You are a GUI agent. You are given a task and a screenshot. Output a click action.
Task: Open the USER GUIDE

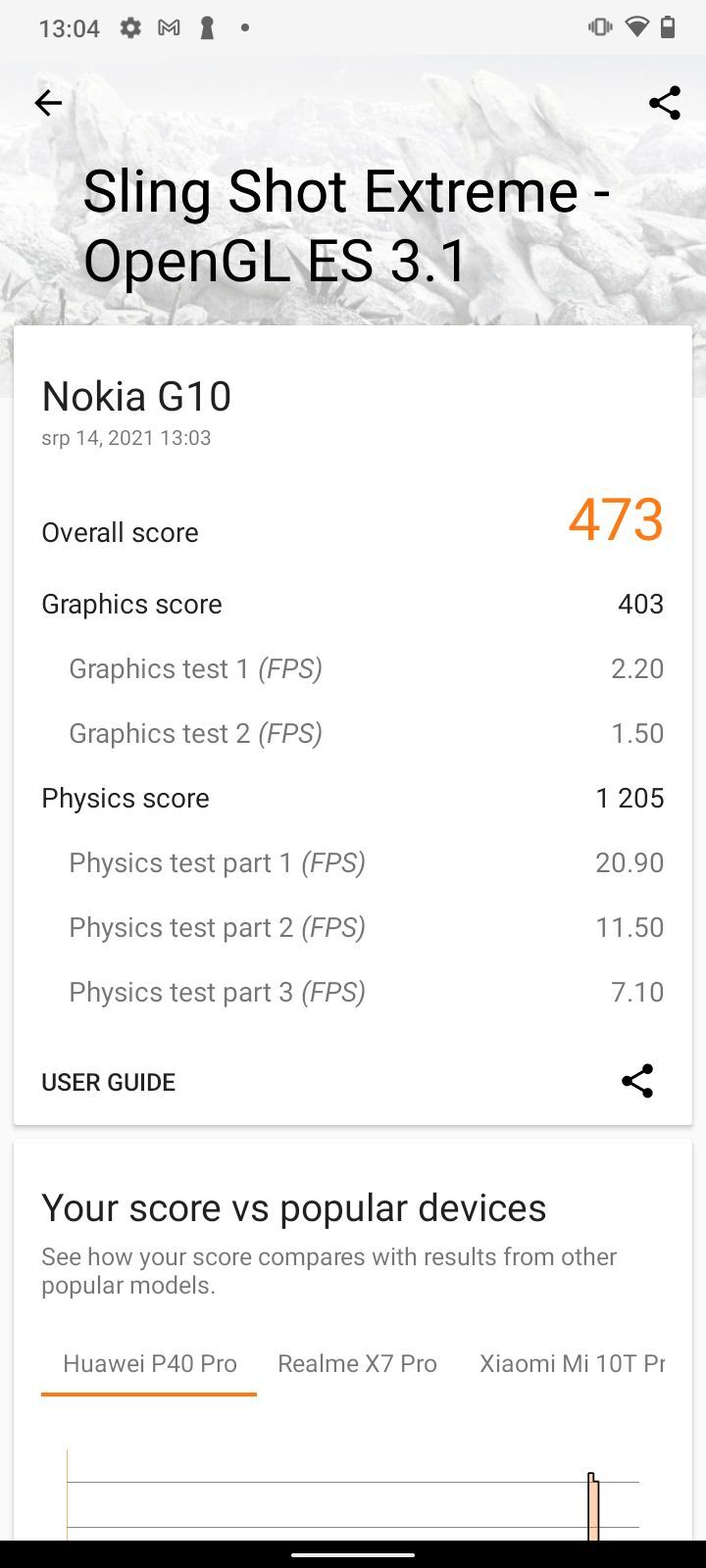pos(108,1082)
